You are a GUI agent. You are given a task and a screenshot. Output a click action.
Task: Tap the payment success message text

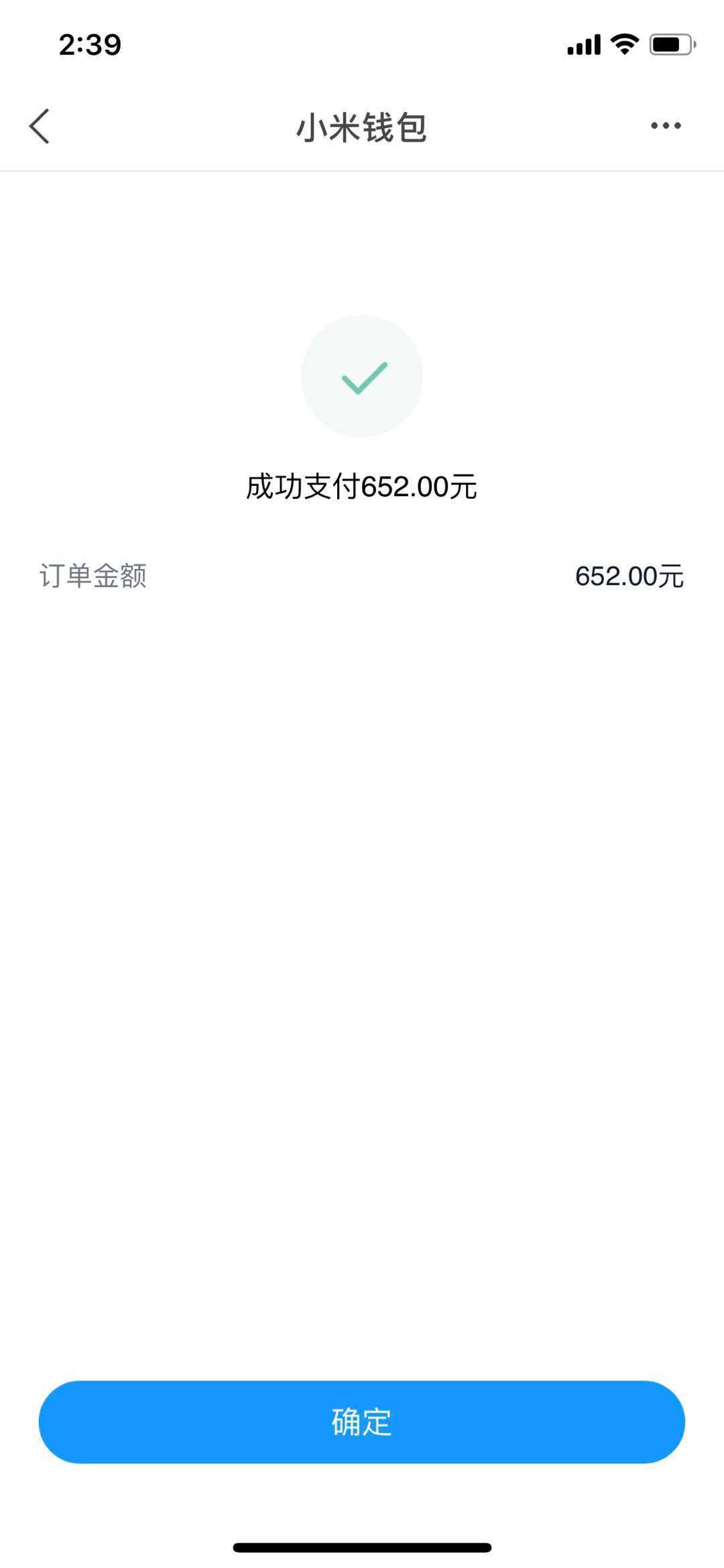(x=362, y=487)
